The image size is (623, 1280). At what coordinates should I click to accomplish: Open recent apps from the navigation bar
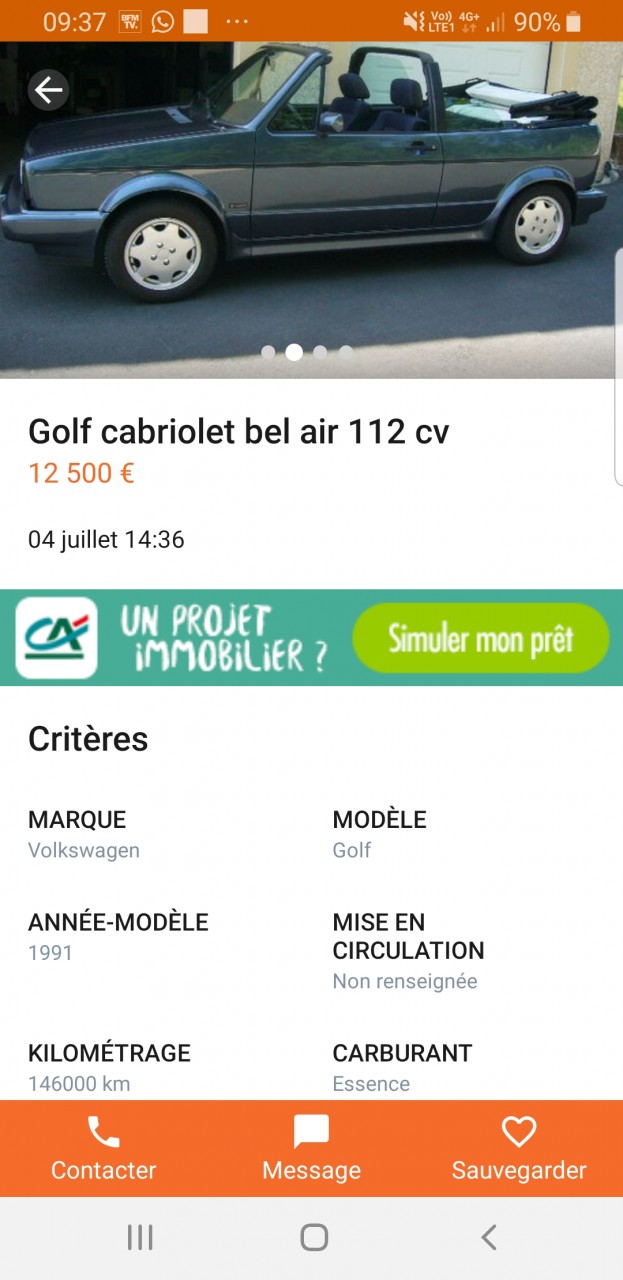tap(140, 1238)
